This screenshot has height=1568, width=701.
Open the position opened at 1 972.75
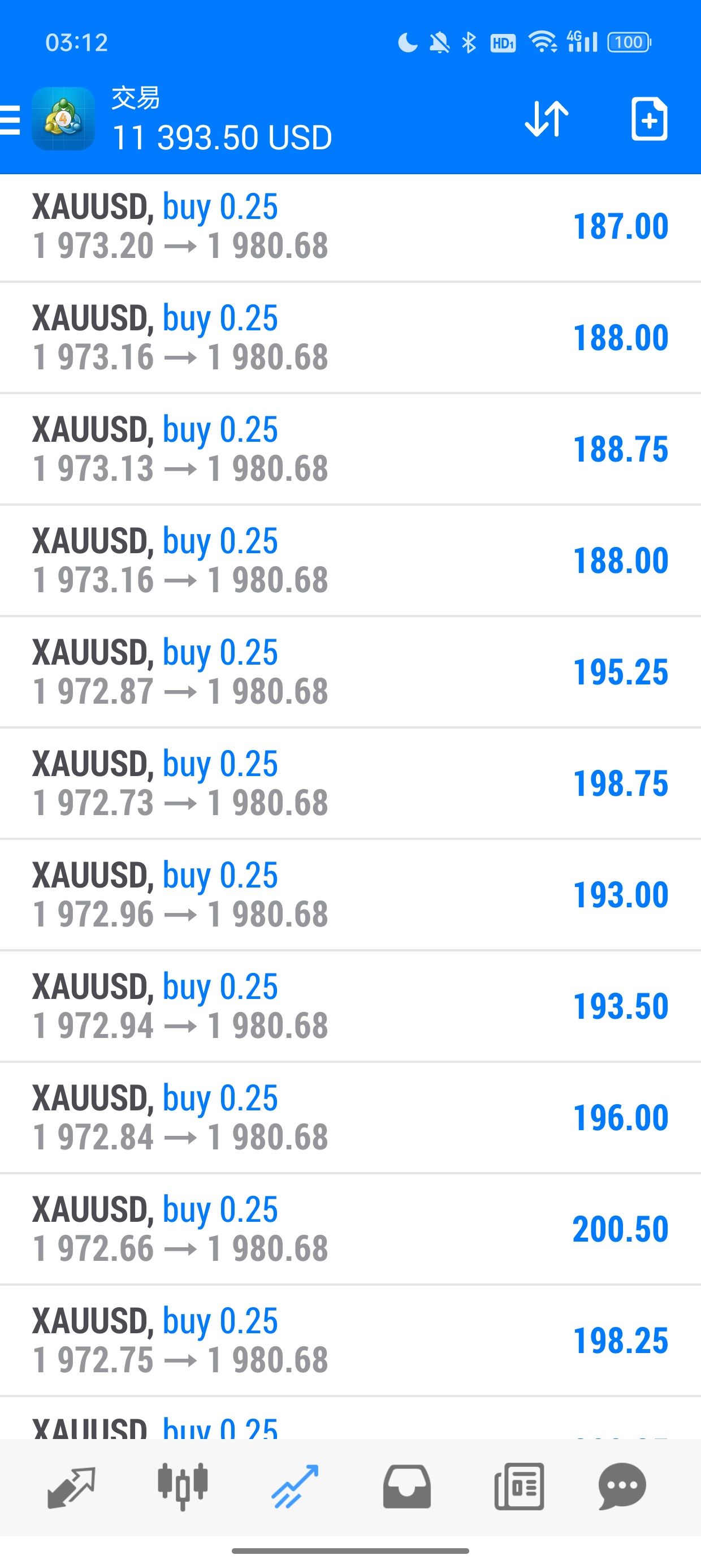350,1341
